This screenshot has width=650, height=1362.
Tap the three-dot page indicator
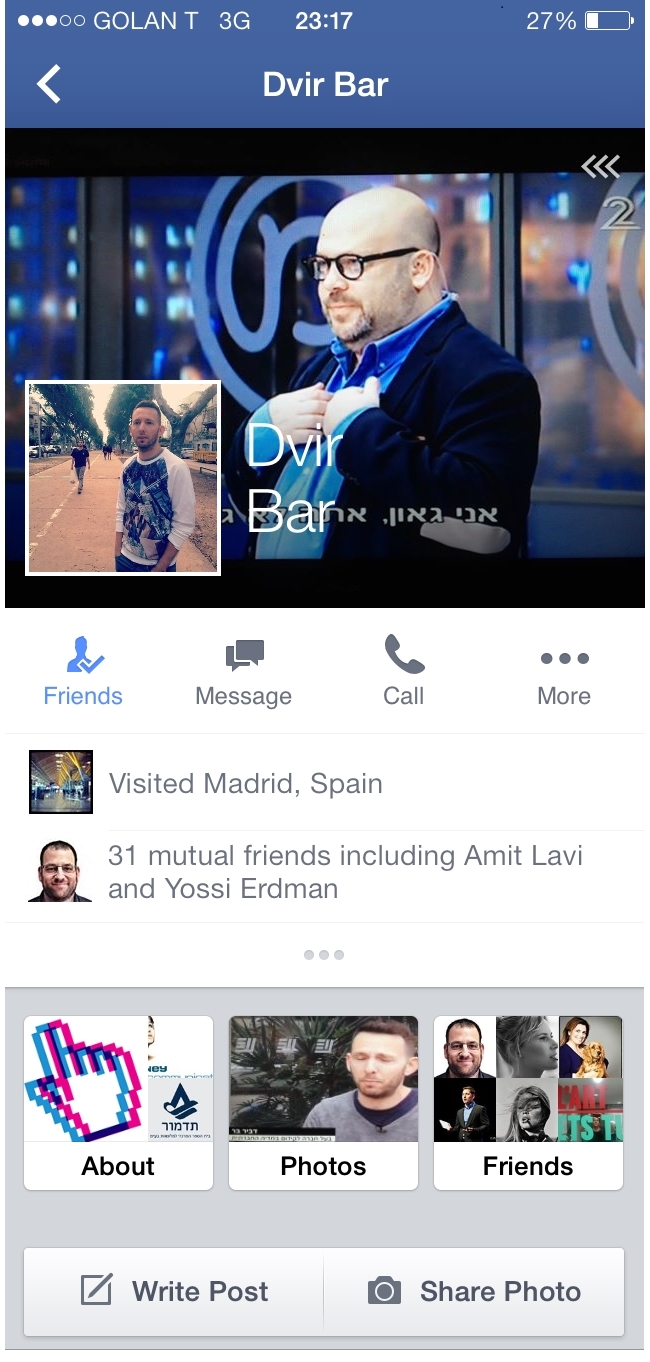[x=324, y=955]
